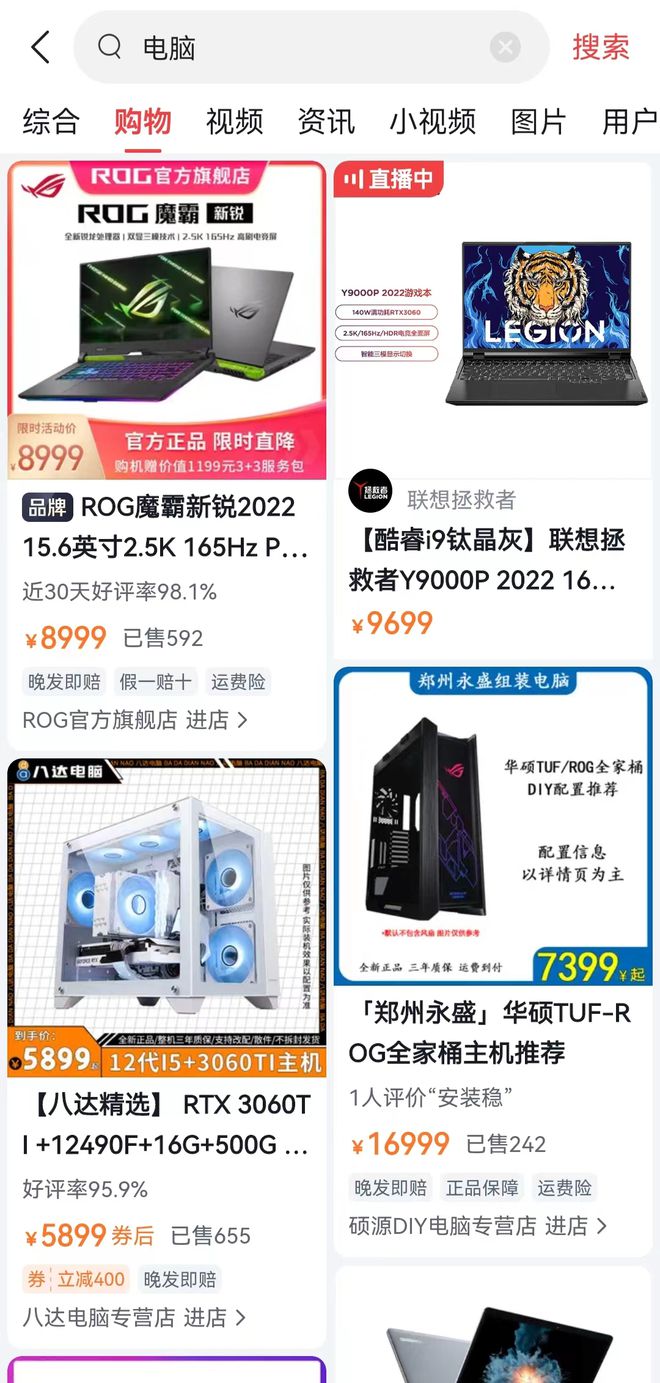Open the 小视频 tab

coord(432,122)
